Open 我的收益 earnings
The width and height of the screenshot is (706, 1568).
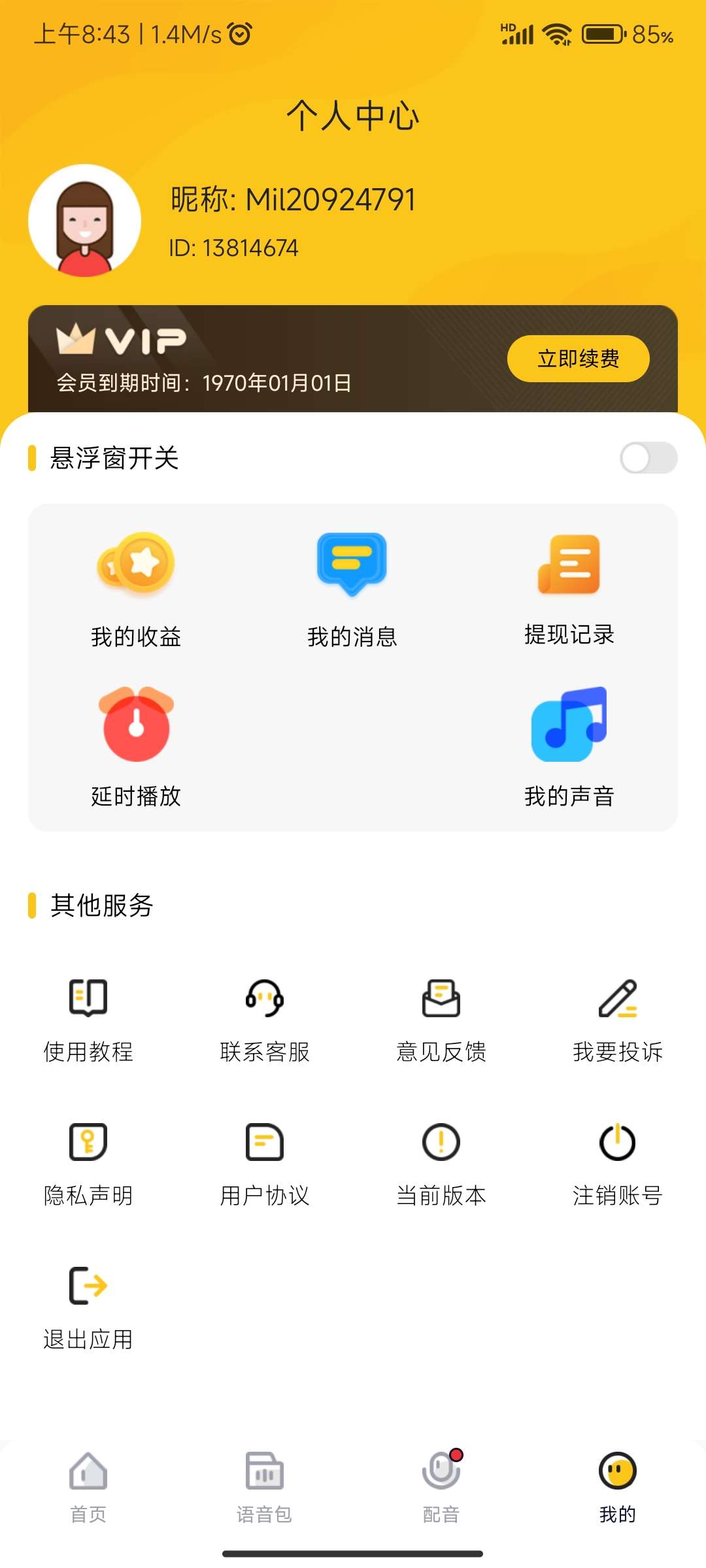136,589
